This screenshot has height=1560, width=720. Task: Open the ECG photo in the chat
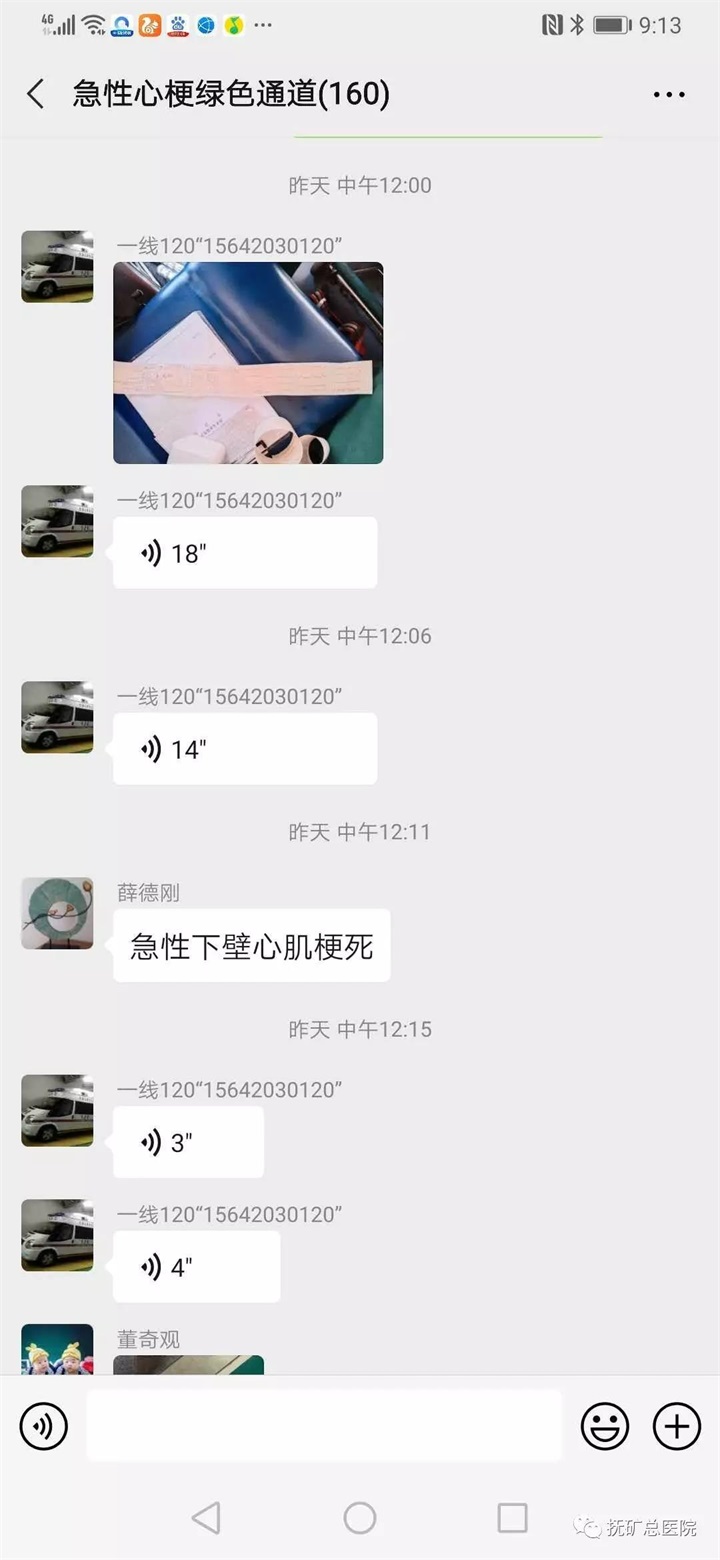click(248, 363)
